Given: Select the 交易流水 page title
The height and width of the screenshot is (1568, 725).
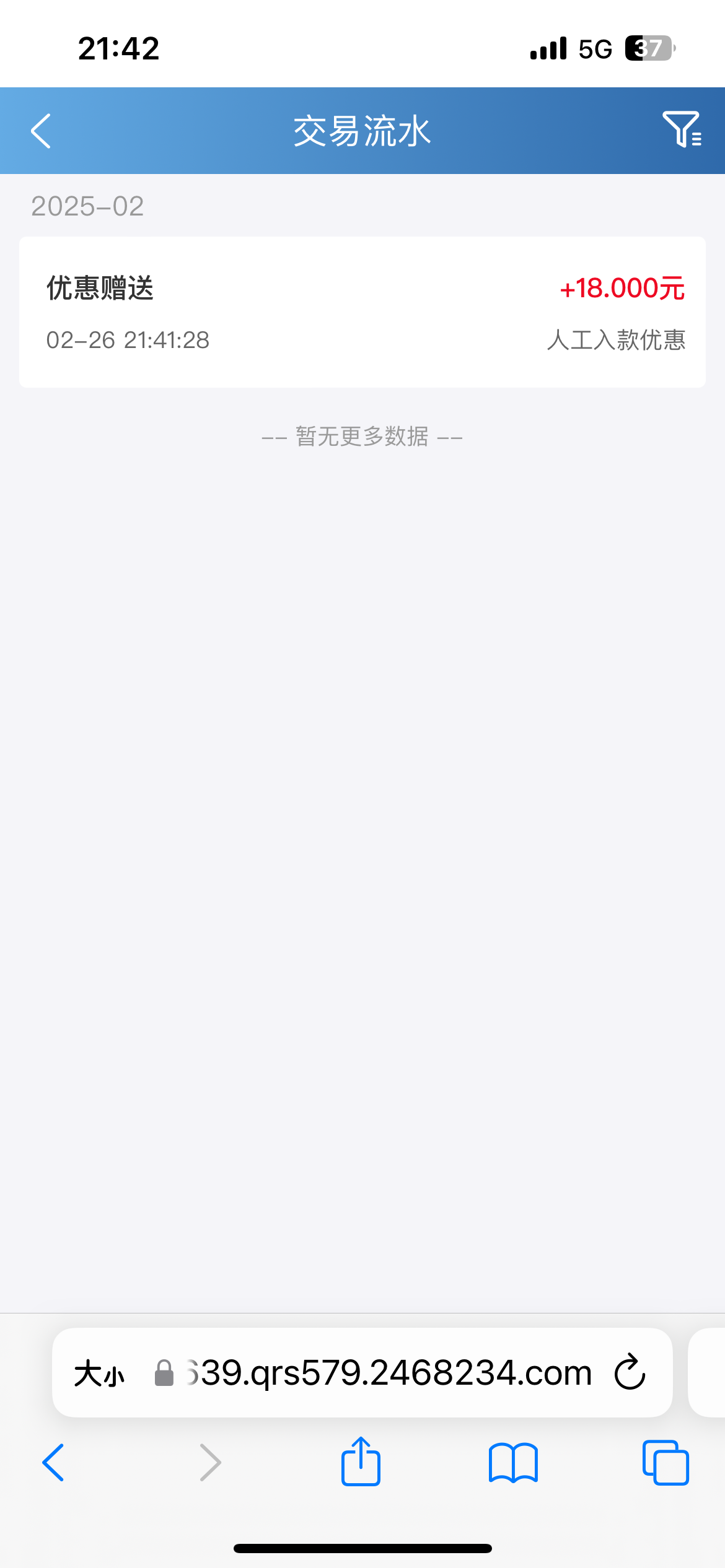Looking at the screenshot, I should (x=362, y=131).
